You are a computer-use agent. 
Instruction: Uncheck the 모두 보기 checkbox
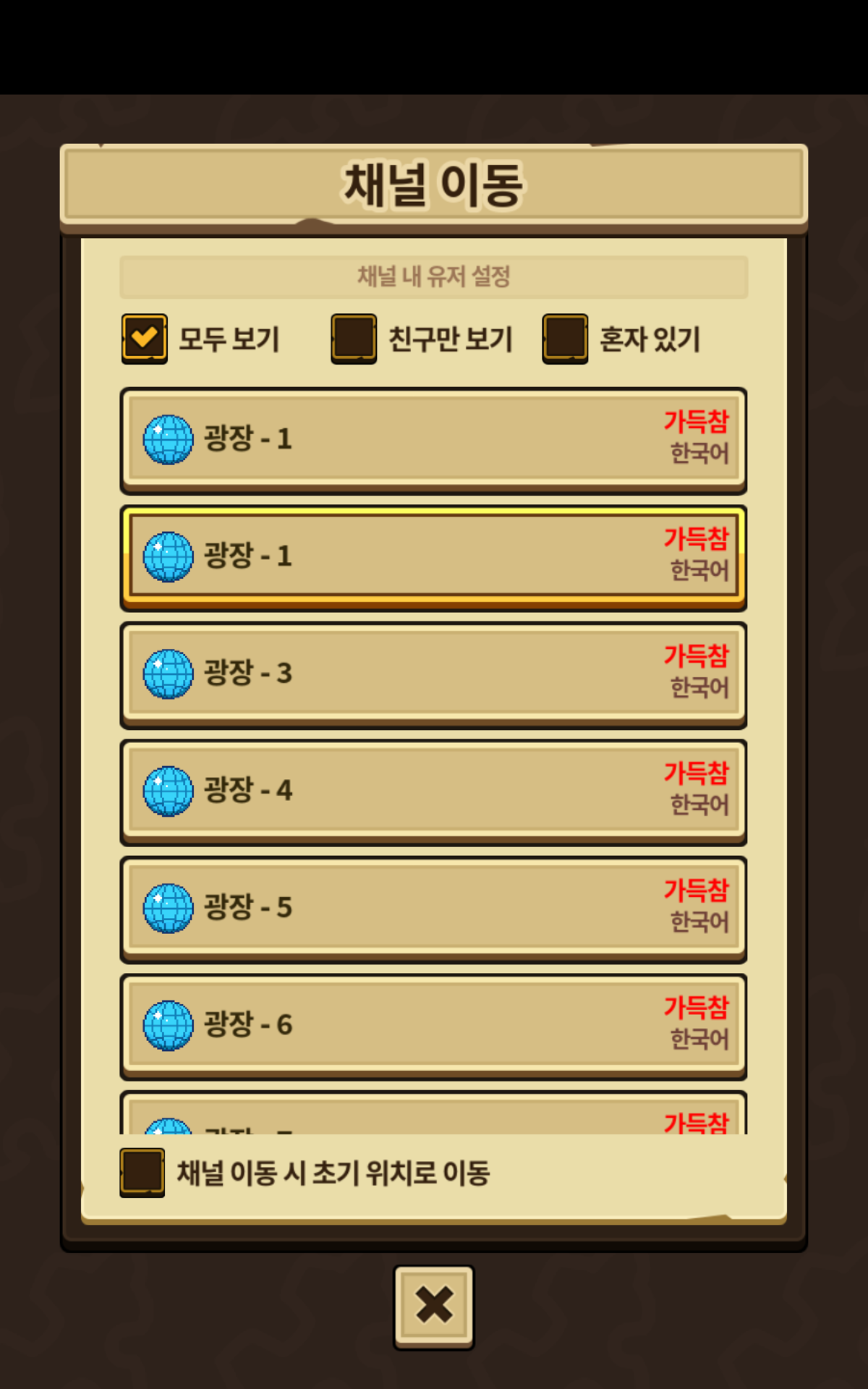click(145, 338)
